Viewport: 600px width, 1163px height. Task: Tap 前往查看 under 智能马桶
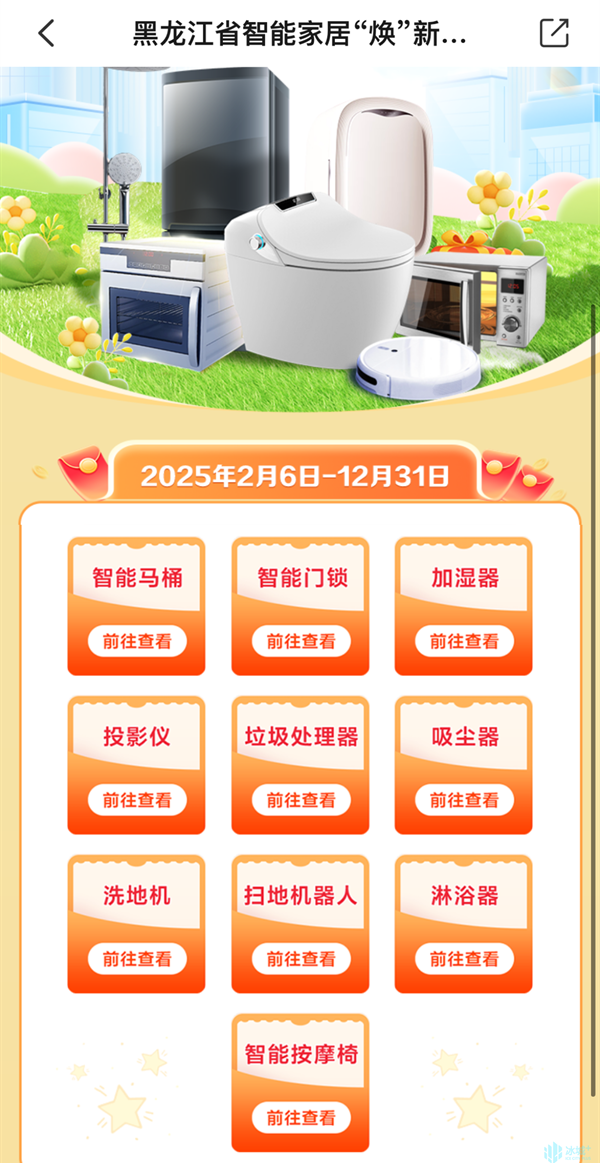pos(136,641)
